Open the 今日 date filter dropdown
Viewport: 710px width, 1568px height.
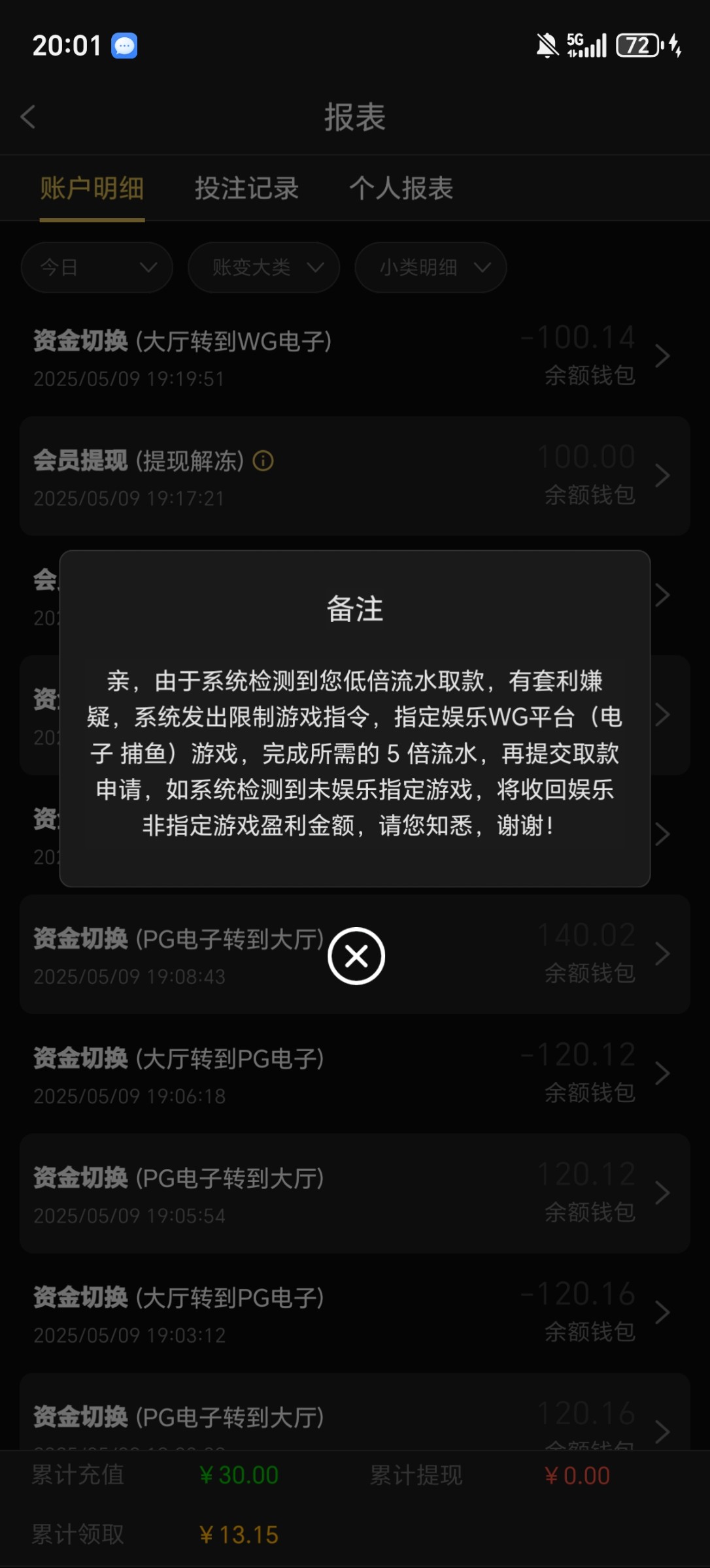click(96, 267)
